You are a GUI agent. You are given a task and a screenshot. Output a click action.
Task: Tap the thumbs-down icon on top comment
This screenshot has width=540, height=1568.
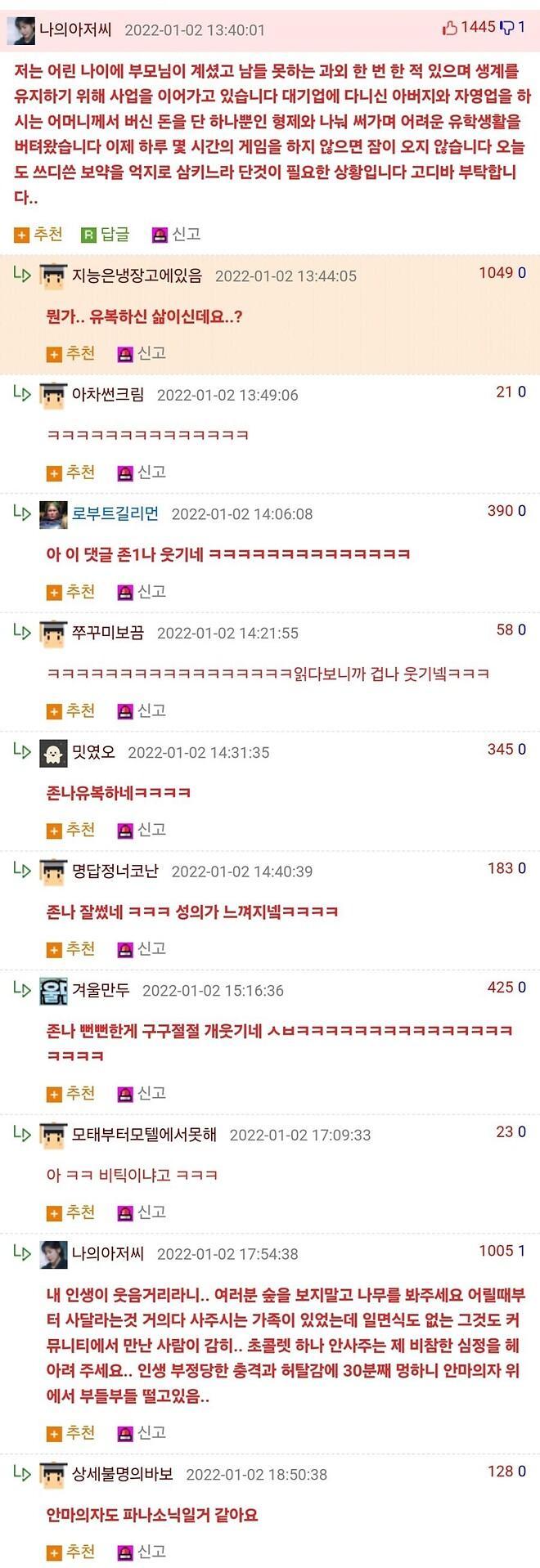pos(506,29)
